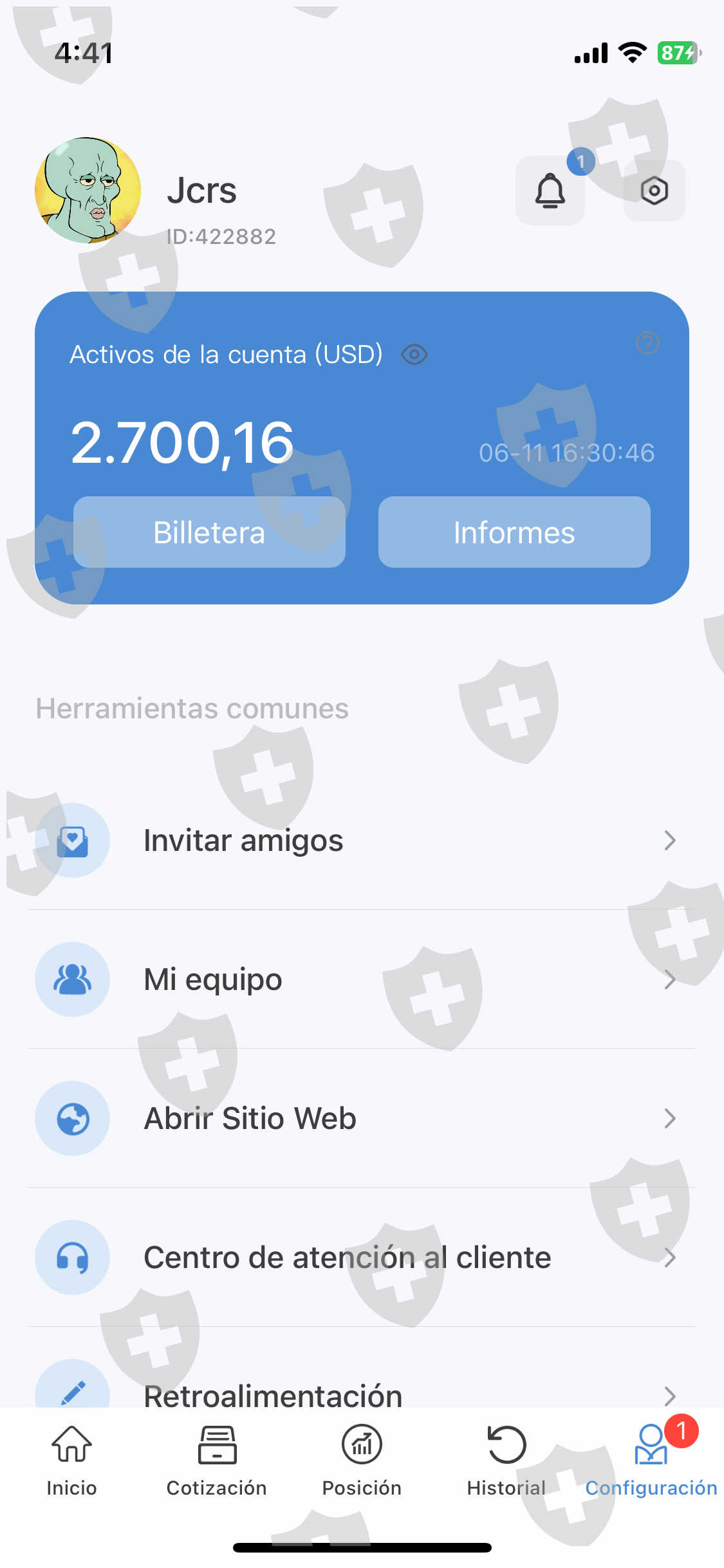Open Invitar amigos
This screenshot has width=724, height=1568.
(362, 840)
